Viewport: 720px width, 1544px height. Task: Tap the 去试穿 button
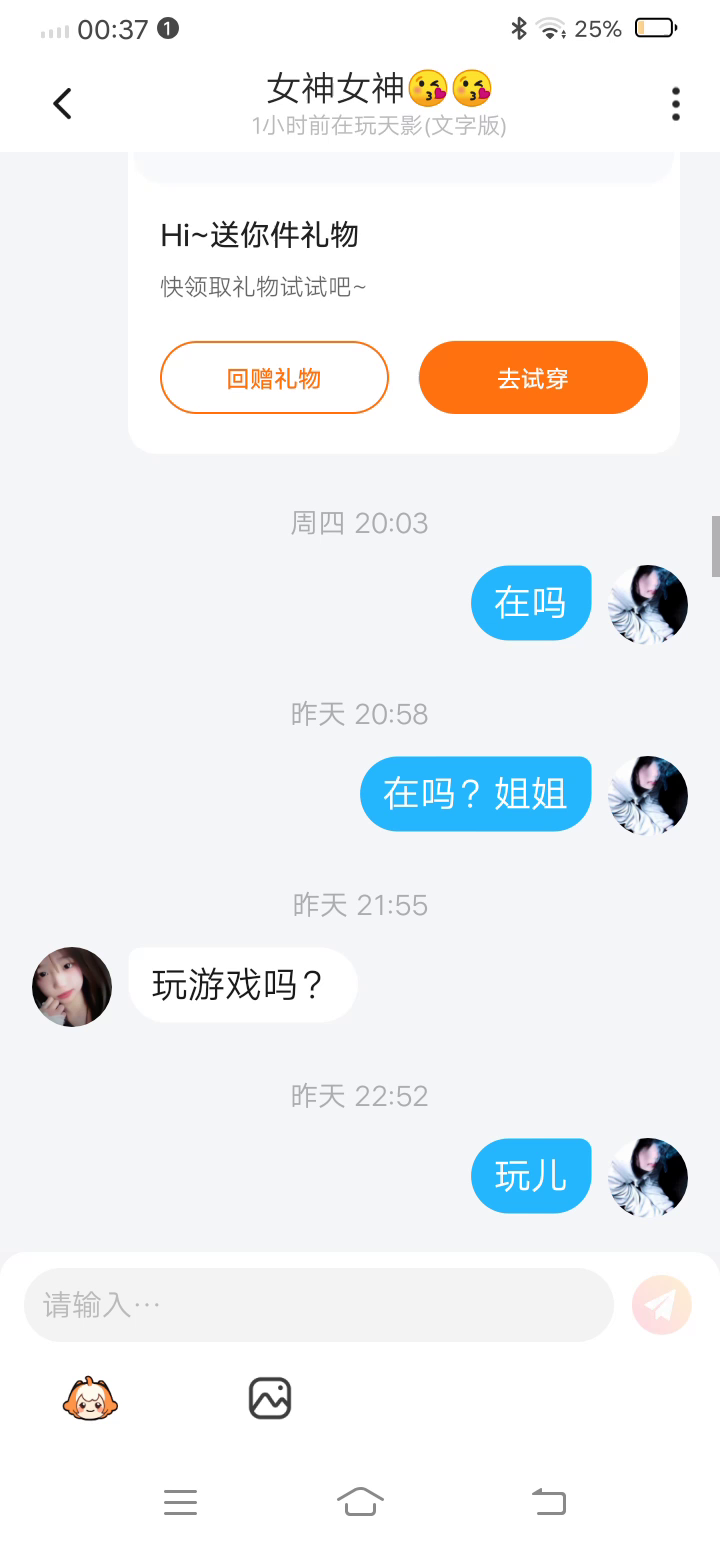[x=533, y=378]
